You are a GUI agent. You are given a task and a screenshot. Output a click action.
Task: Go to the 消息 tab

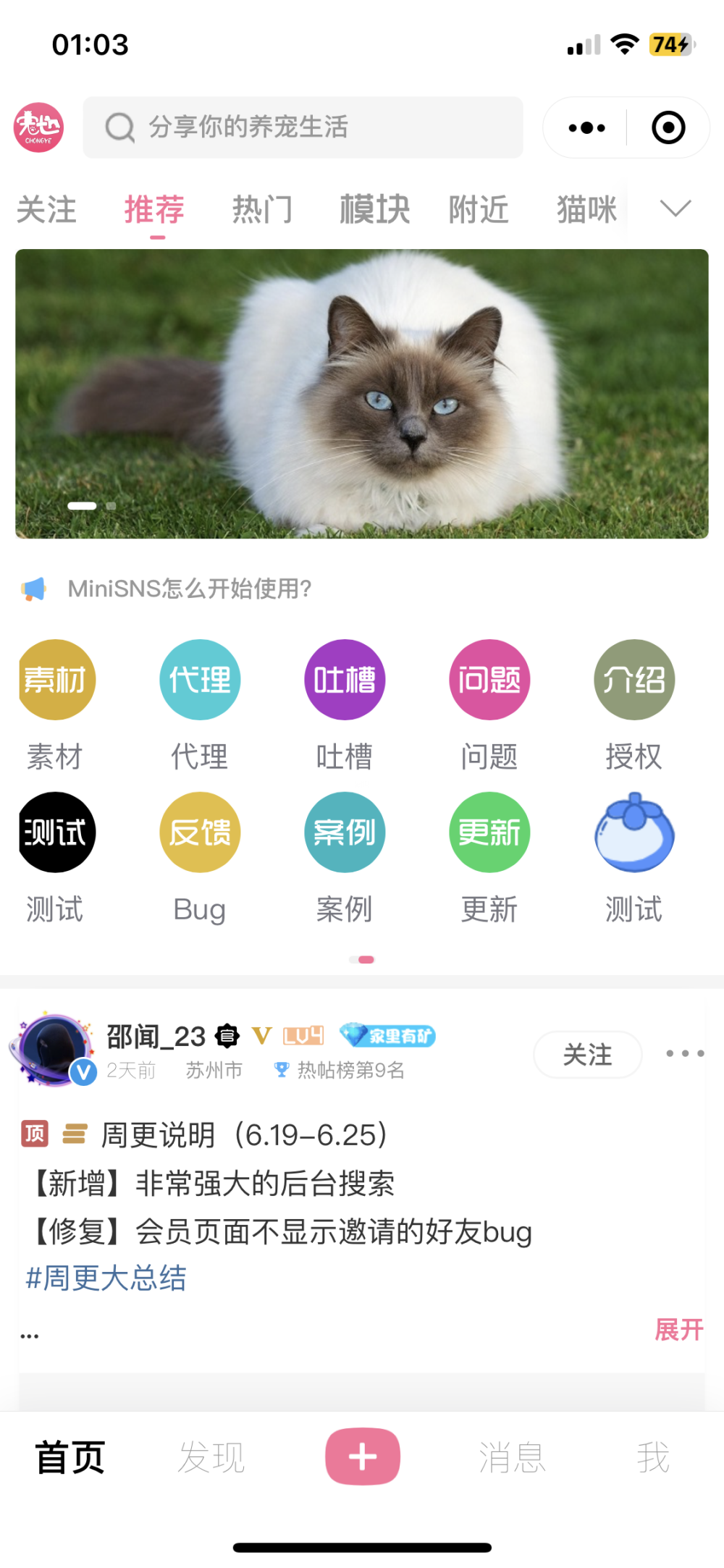pos(512,1457)
